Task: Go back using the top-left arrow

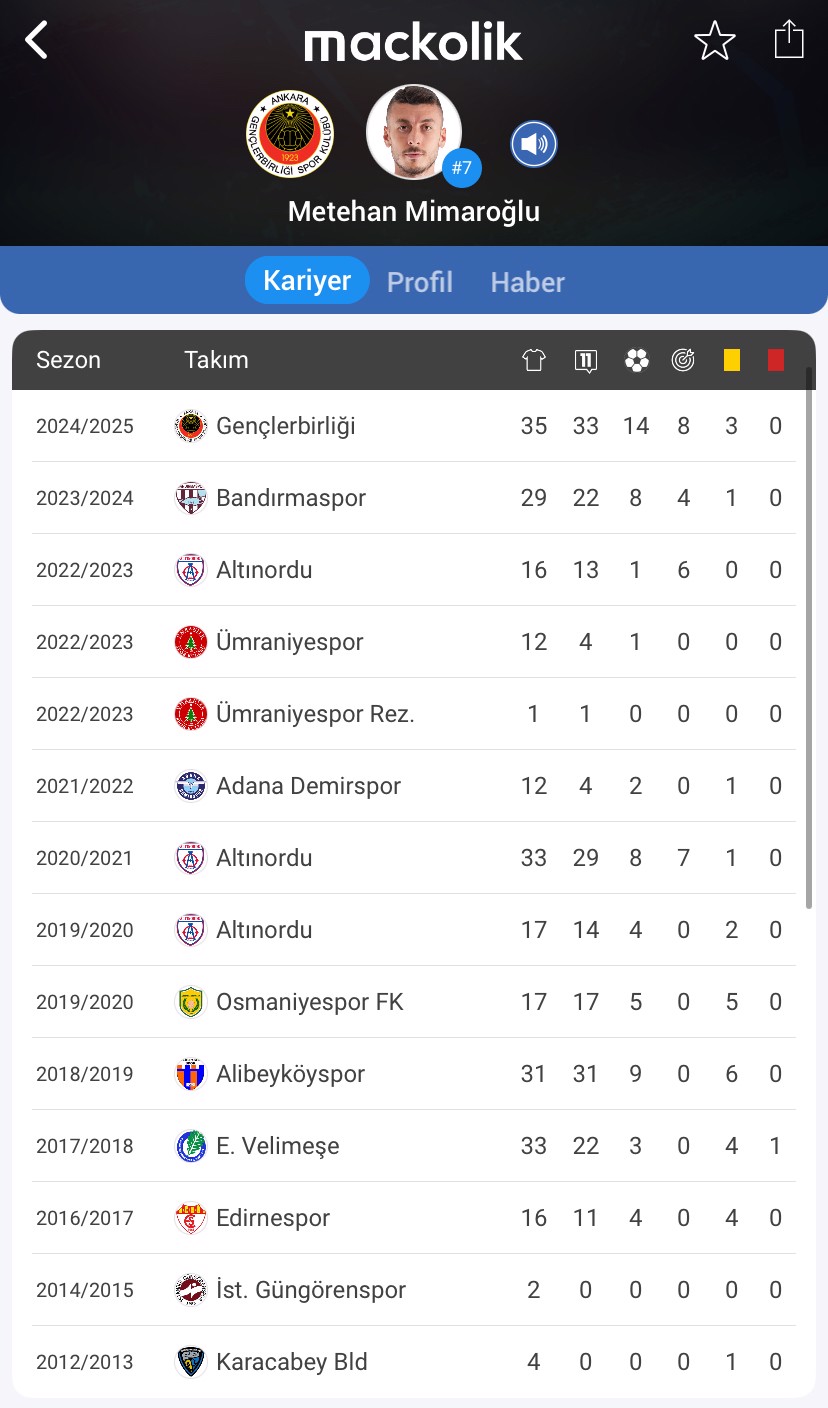Action: (36, 41)
